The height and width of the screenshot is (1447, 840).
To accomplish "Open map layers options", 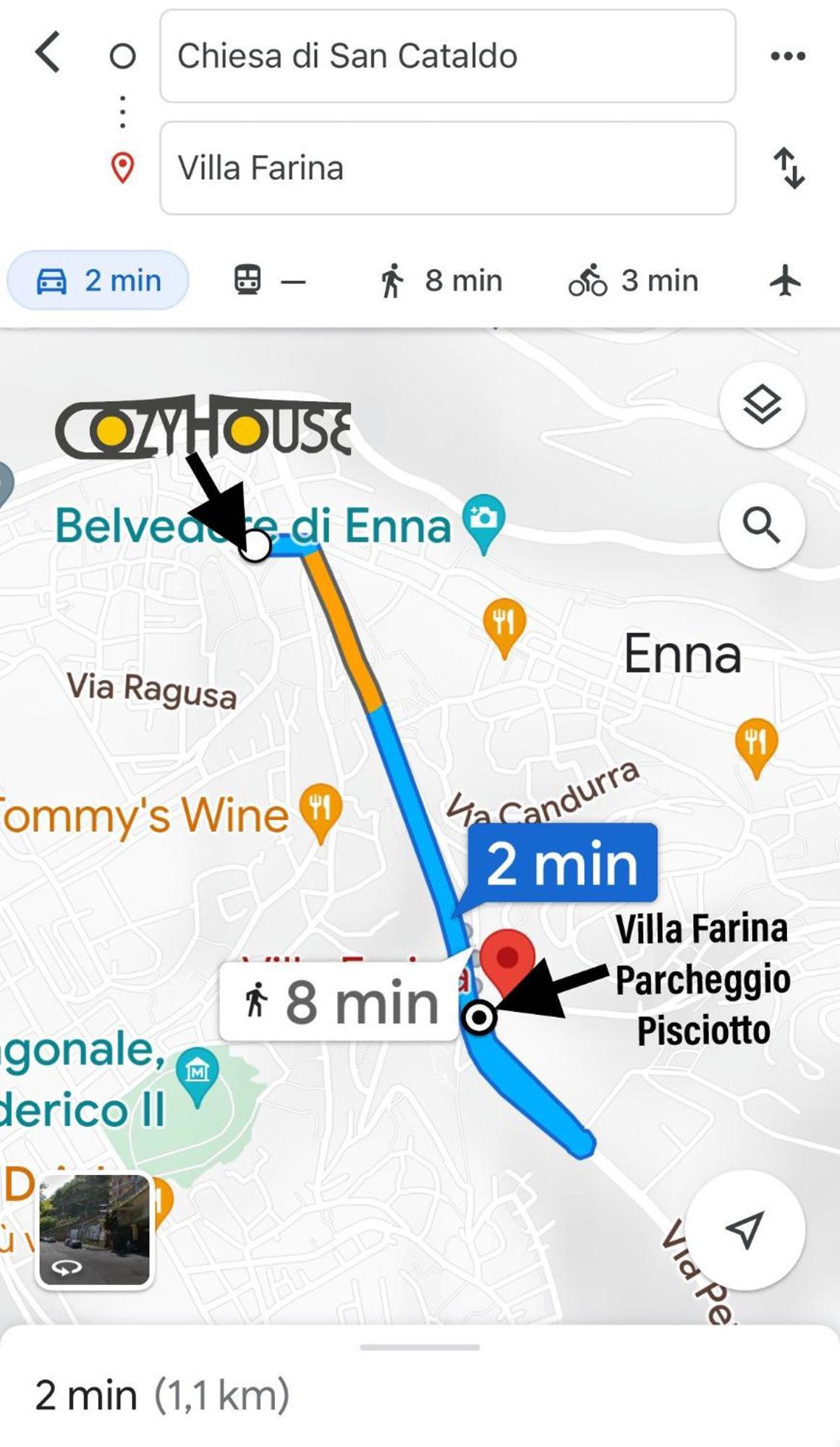I will (762, 405).
